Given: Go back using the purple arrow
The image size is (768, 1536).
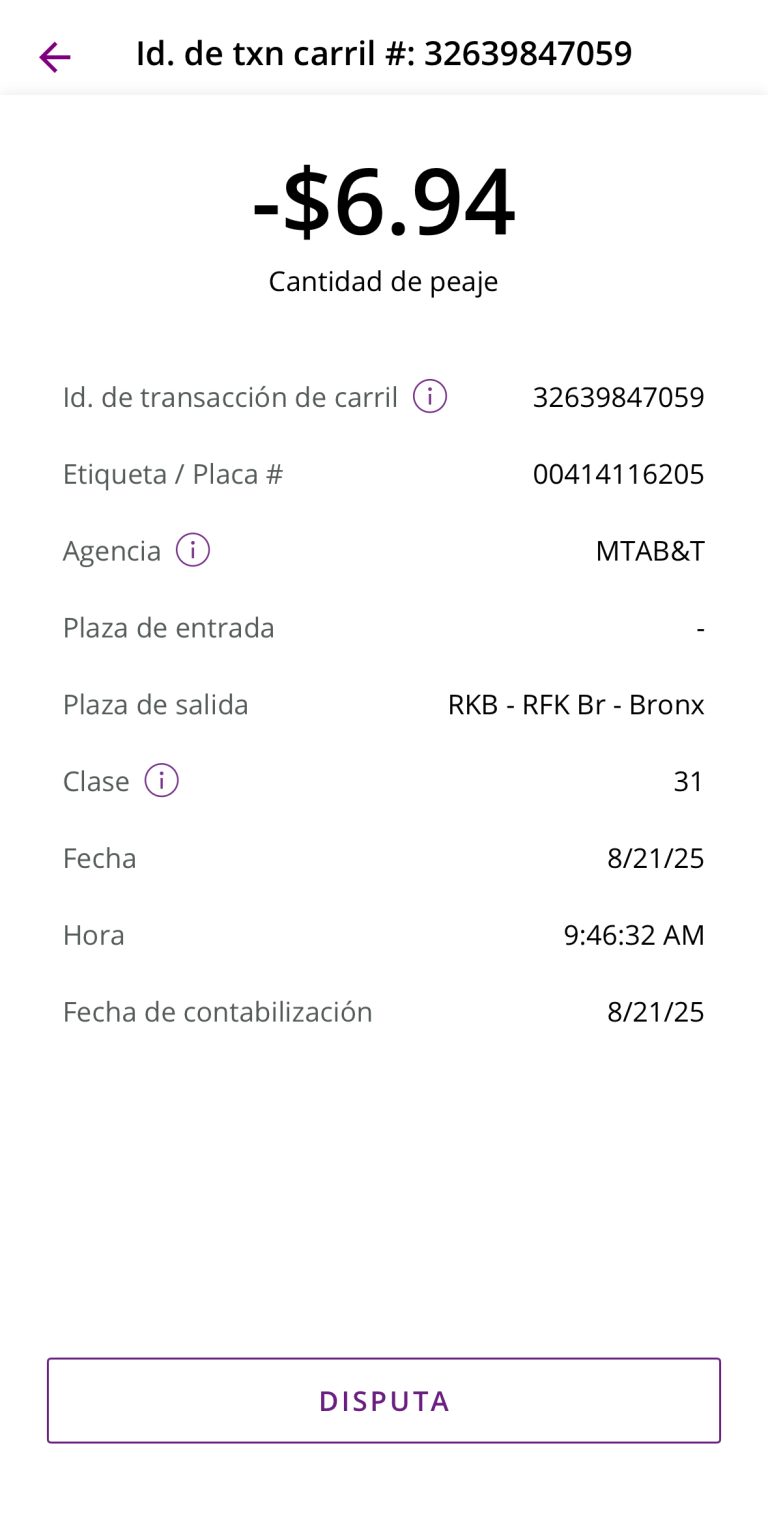Looking at the screenshot, I should 55,57.
